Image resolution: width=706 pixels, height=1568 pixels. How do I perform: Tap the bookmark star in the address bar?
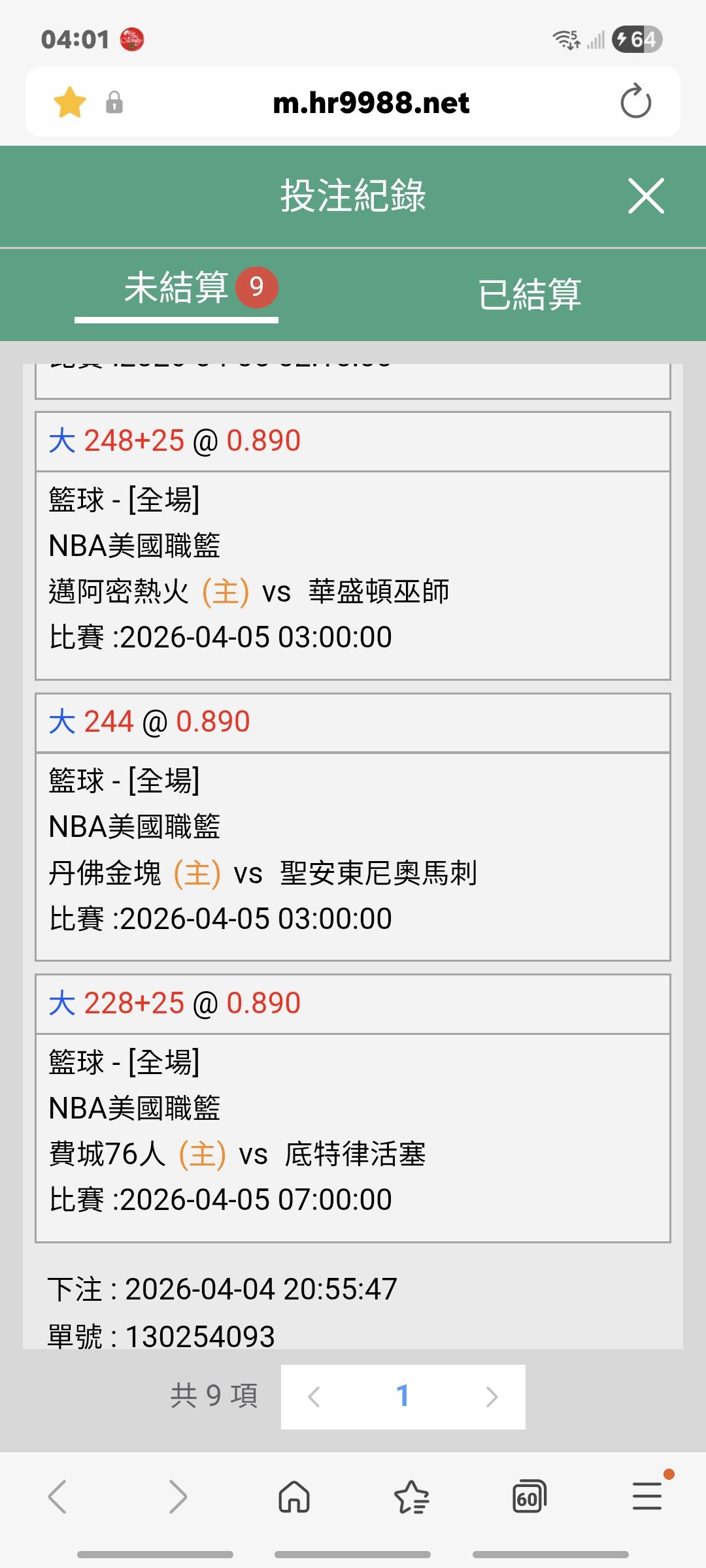coord(70,103)
